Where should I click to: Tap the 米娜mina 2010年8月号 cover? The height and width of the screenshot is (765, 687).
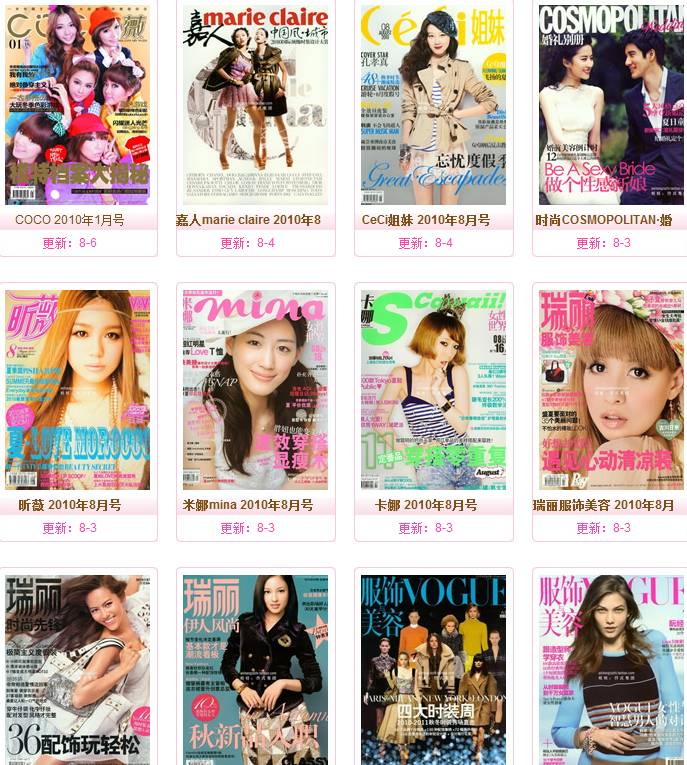coord(255,390)
